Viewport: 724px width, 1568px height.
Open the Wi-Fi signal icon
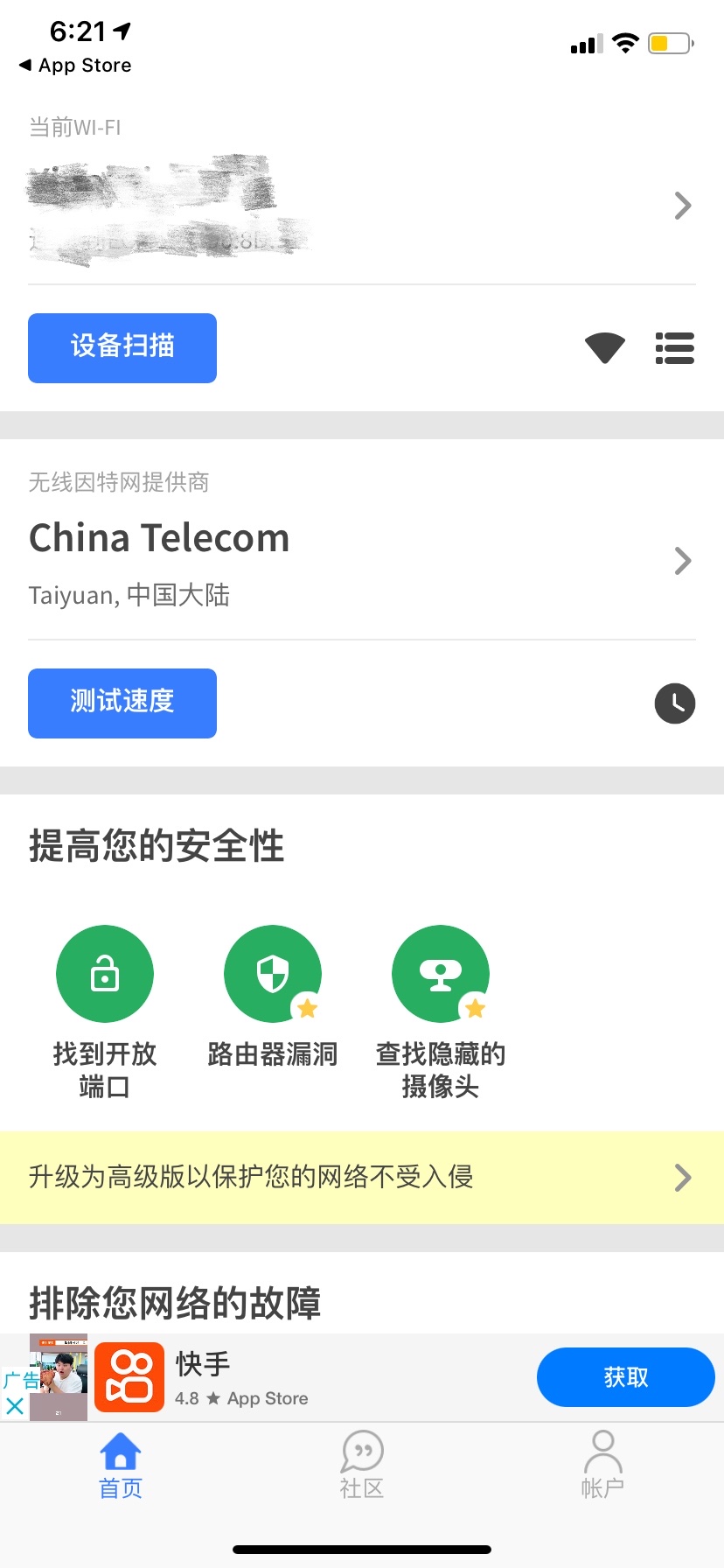(604, 348)
